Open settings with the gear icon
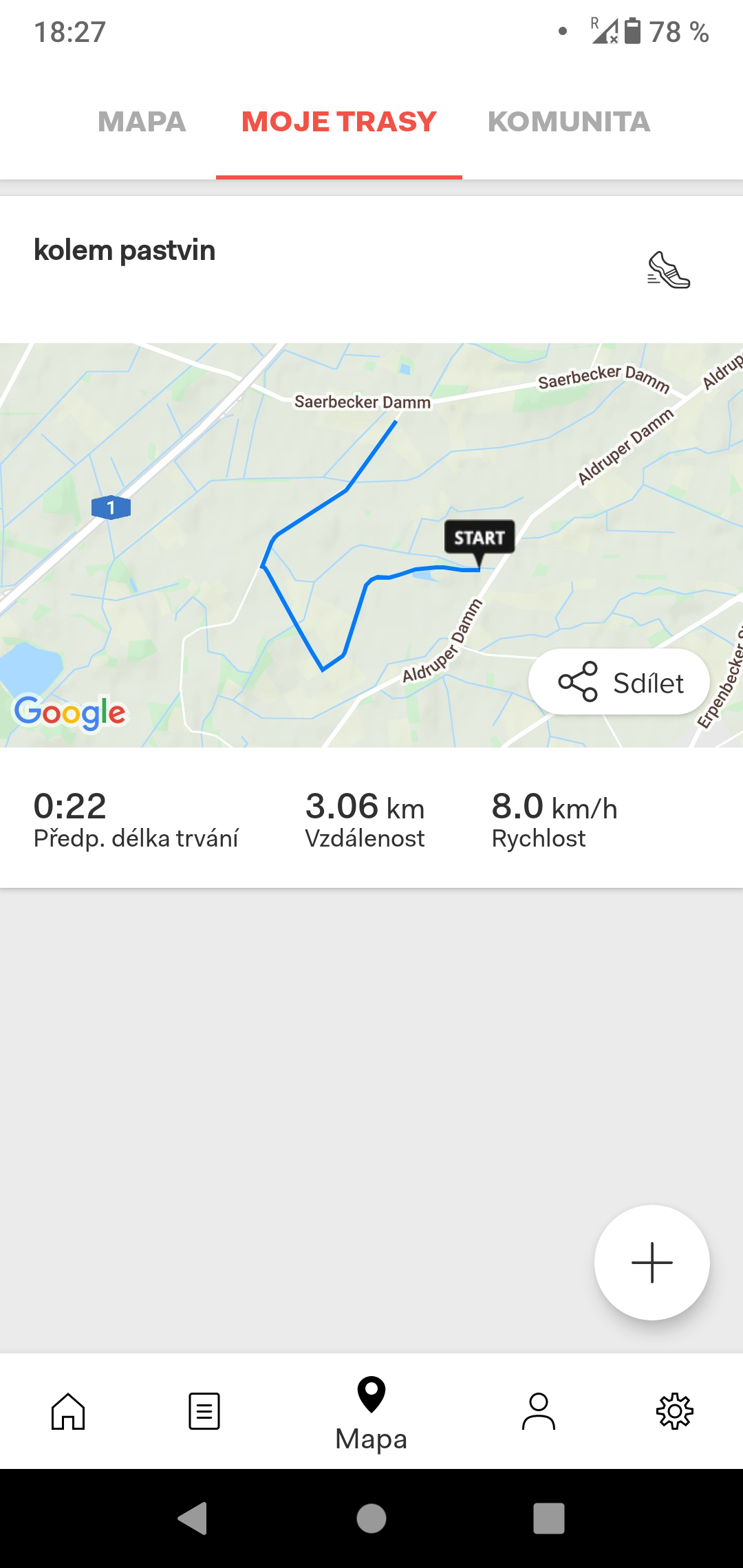 (x=675, y=1411)
